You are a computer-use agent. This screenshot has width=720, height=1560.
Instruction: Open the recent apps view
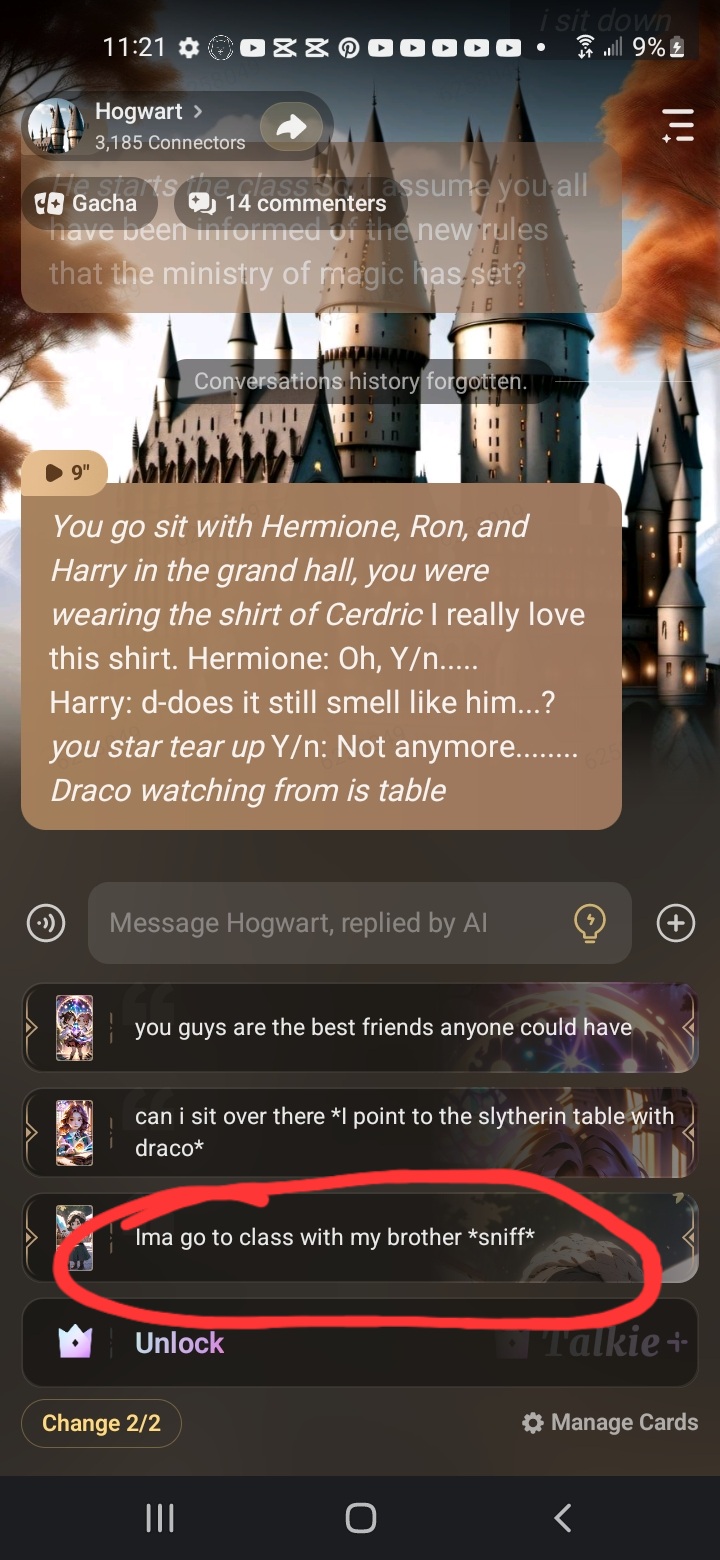[160, 1518]
